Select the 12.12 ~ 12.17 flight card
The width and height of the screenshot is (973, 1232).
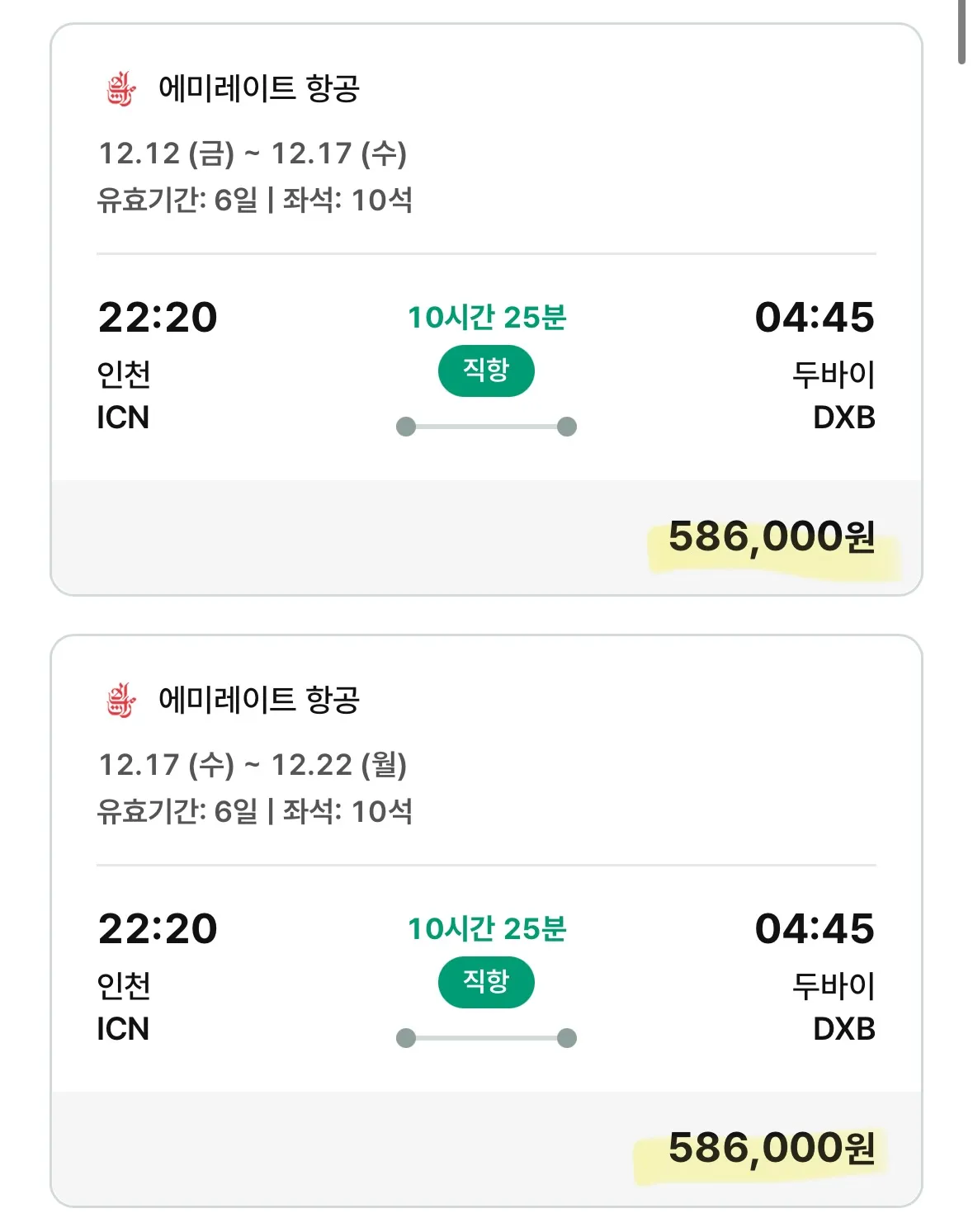click(486, 305)
